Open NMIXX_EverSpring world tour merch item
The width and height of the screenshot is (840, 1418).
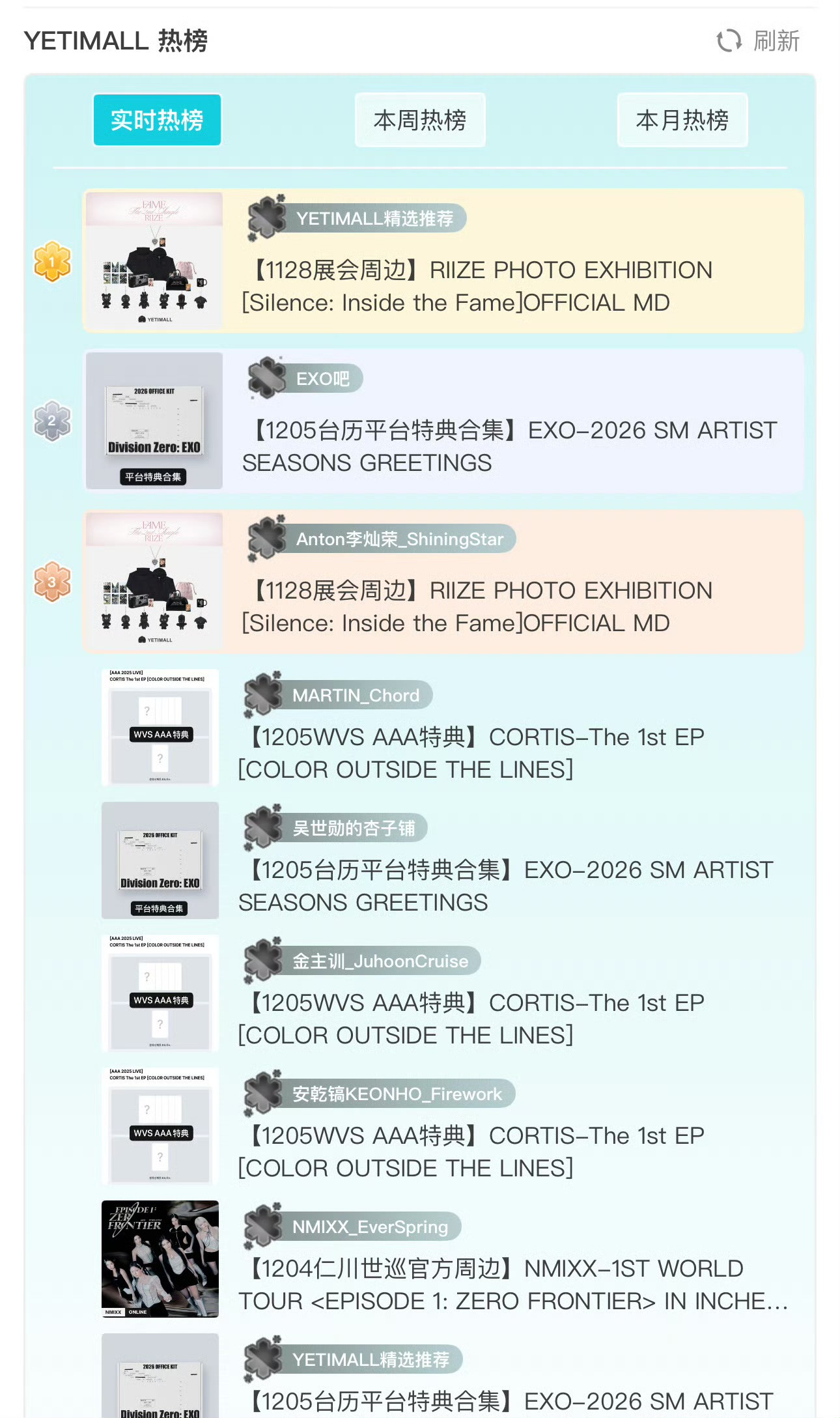(x=513, y=1284)
